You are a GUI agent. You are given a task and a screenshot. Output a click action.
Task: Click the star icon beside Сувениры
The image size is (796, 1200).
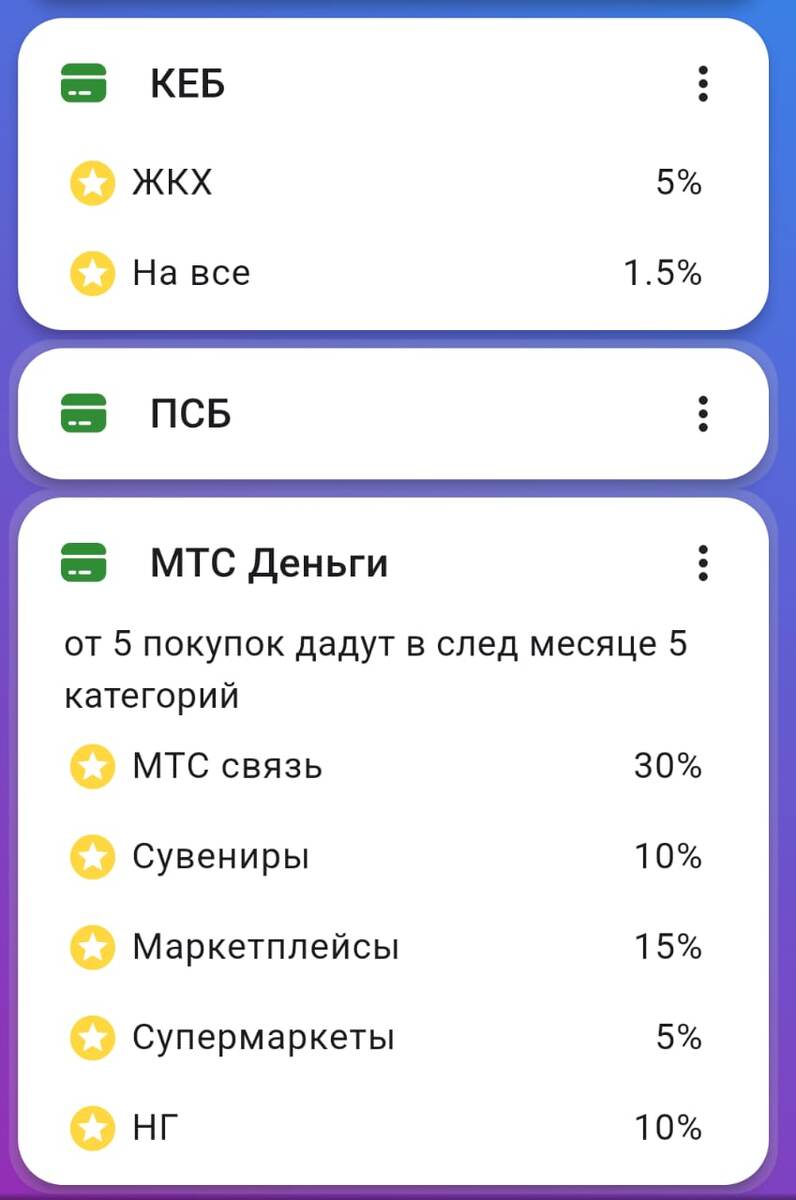coord(93,856)
